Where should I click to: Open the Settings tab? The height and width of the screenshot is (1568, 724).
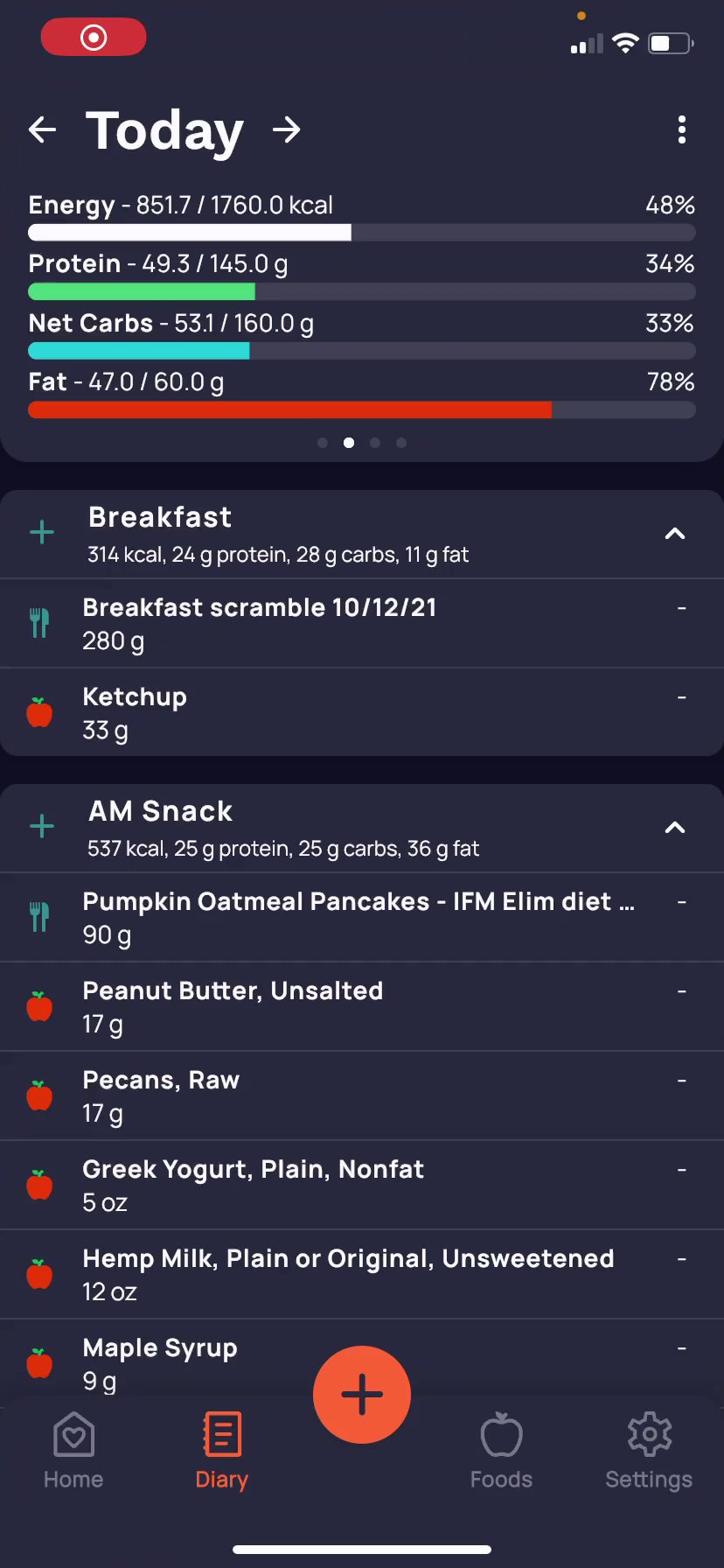(649, 1452)
